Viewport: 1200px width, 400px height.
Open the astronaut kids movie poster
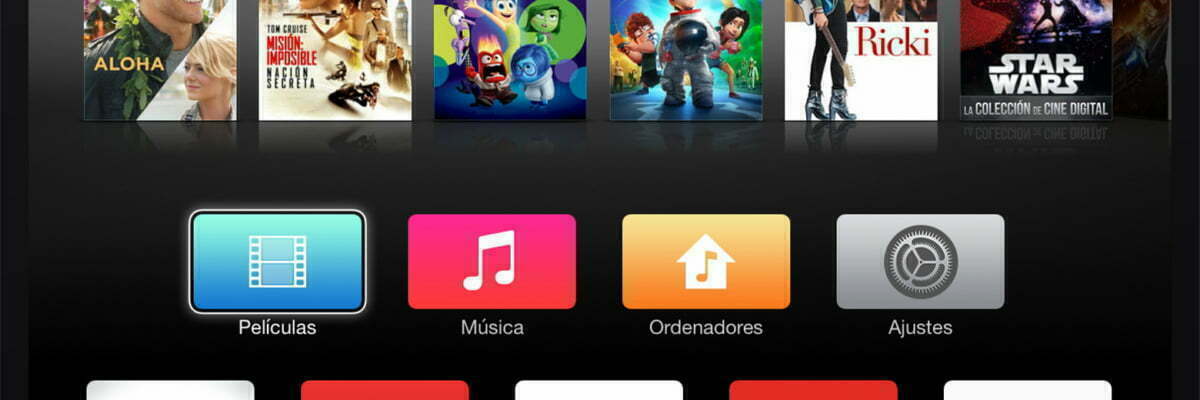click(x=686, y=58)
